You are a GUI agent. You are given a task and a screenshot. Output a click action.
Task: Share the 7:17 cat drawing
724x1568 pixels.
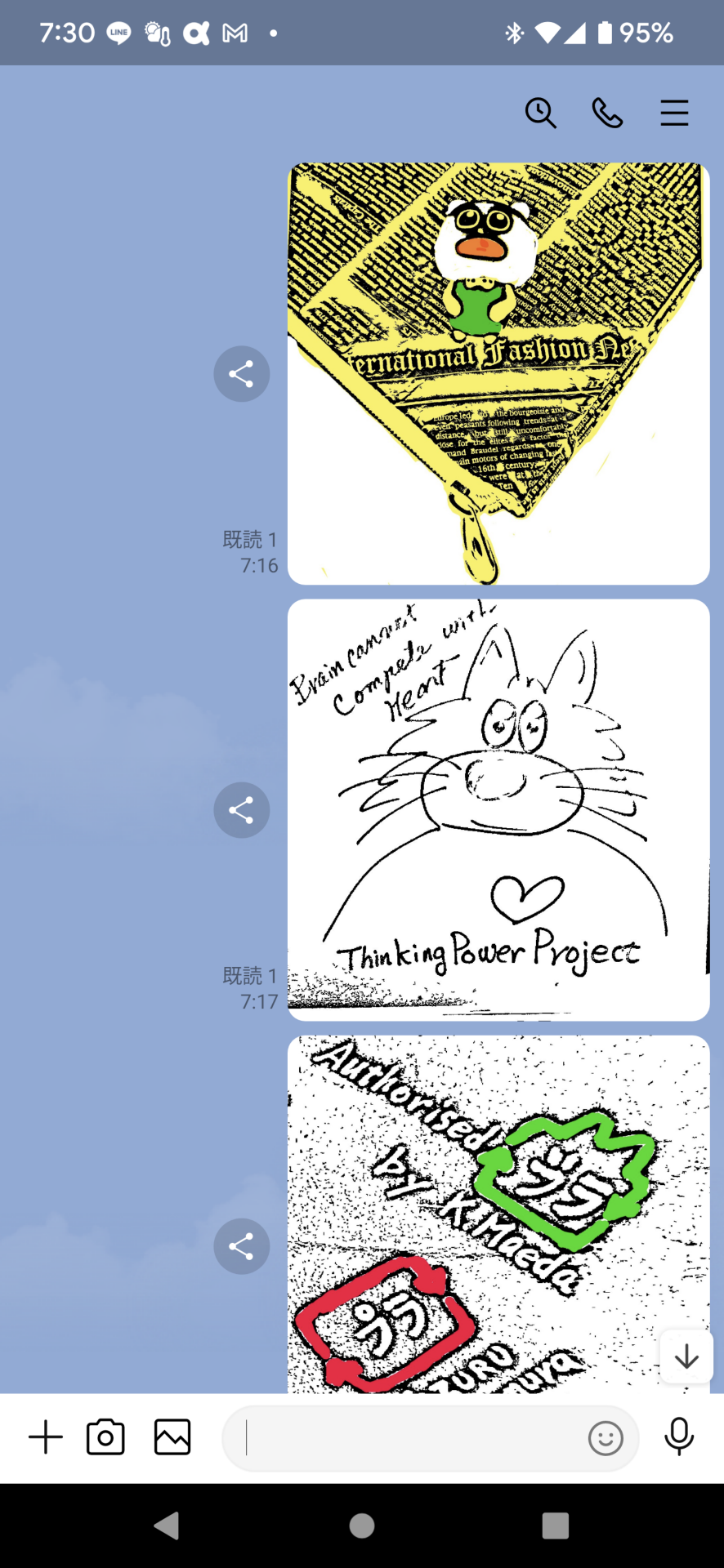[x=242, y=810]
